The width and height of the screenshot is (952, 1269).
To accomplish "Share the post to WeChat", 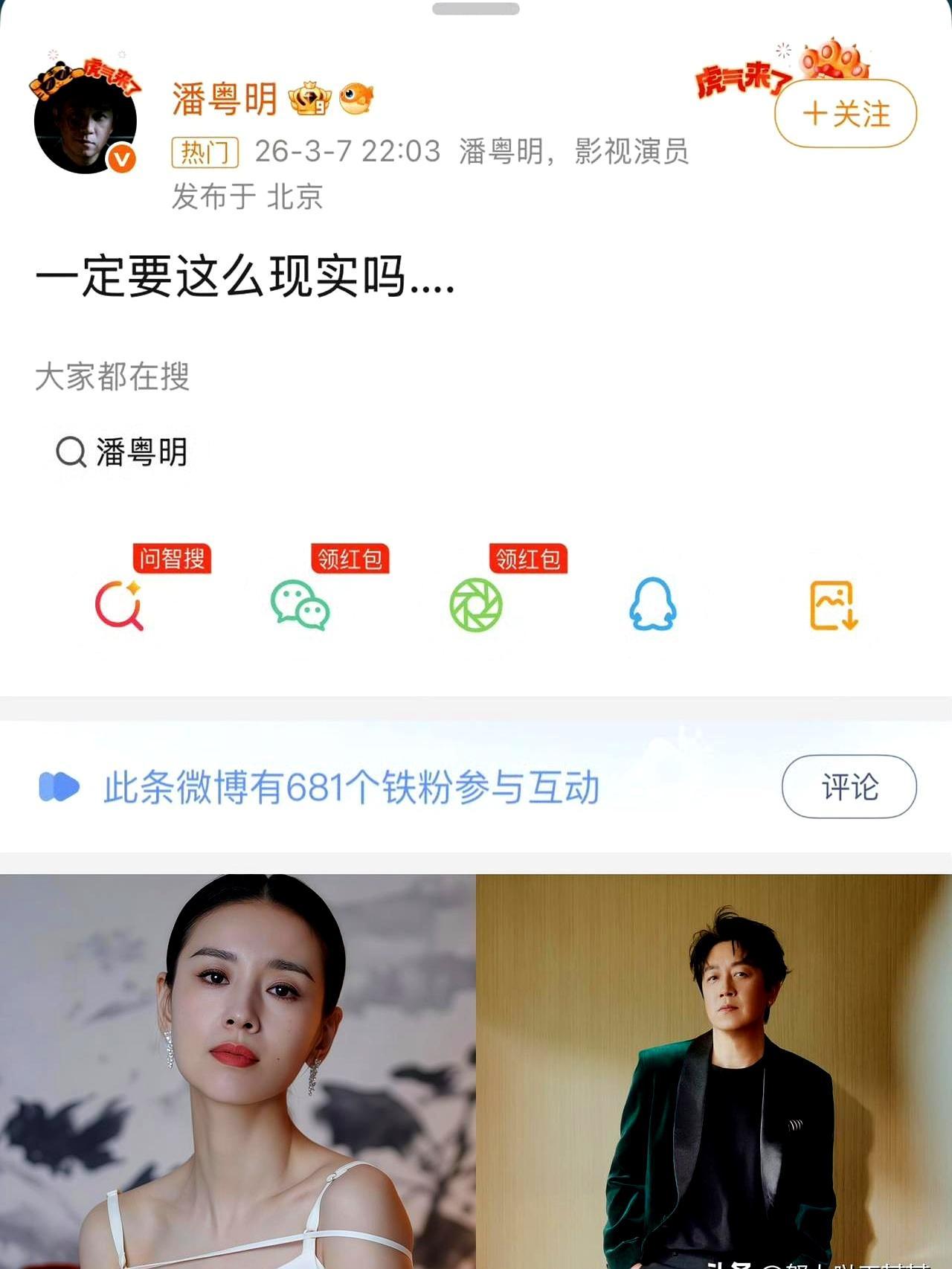I will pos(300,605).
